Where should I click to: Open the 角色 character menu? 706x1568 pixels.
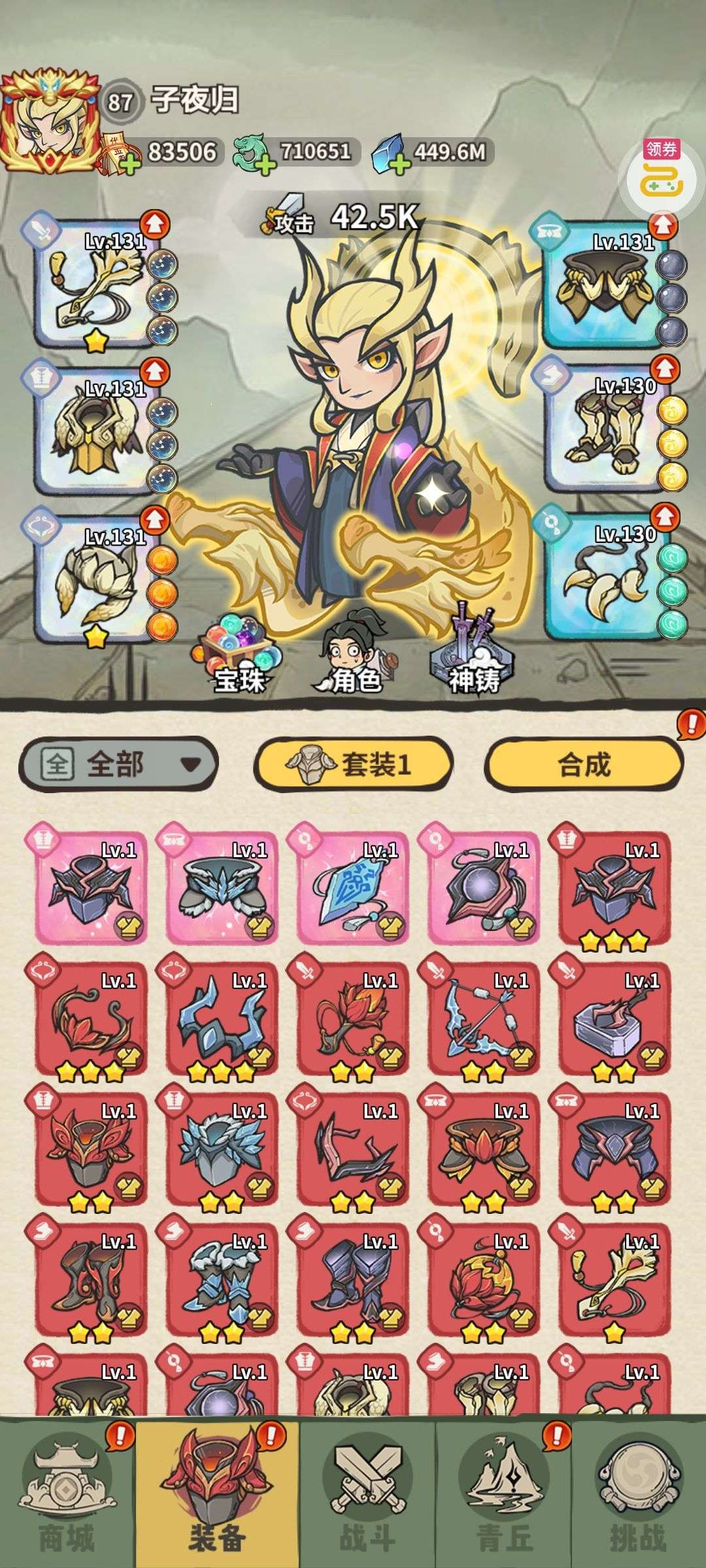tap(354, 653)
